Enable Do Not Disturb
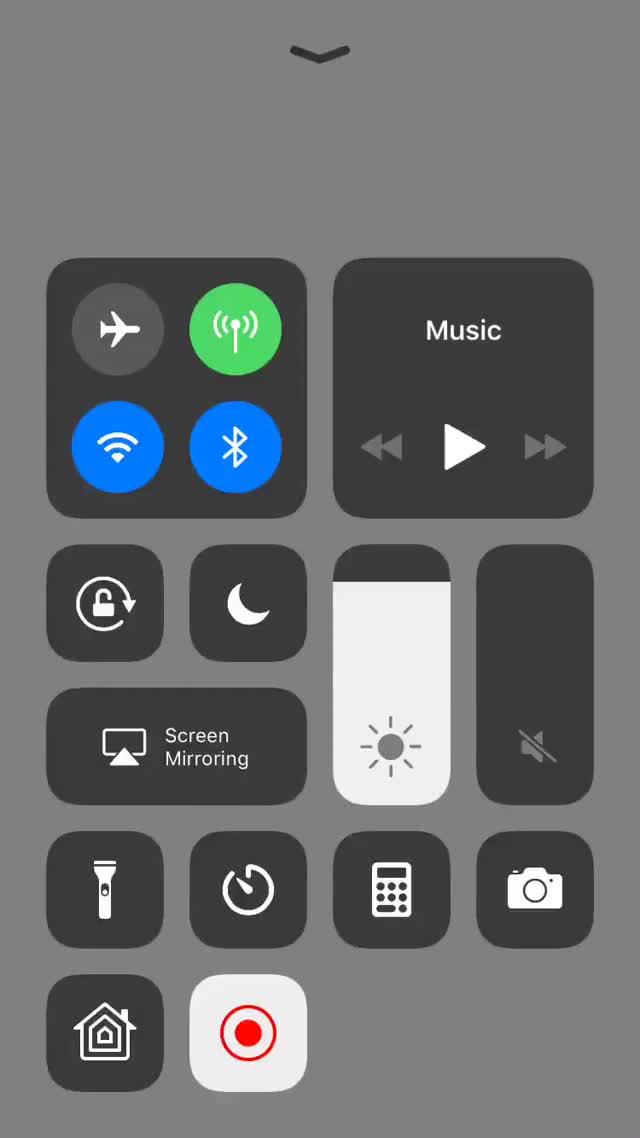The width and height of the screenshot is (640, 1138). [x=248, y=603]
